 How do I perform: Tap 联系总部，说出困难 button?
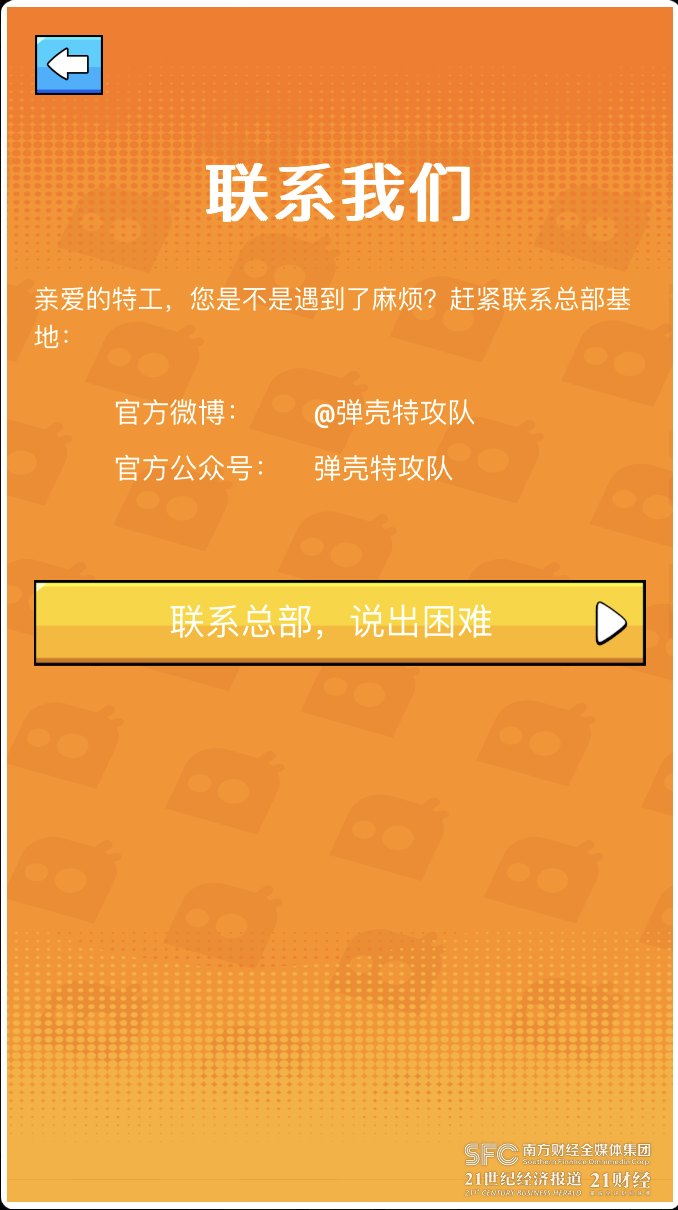[x=339, y=622]
